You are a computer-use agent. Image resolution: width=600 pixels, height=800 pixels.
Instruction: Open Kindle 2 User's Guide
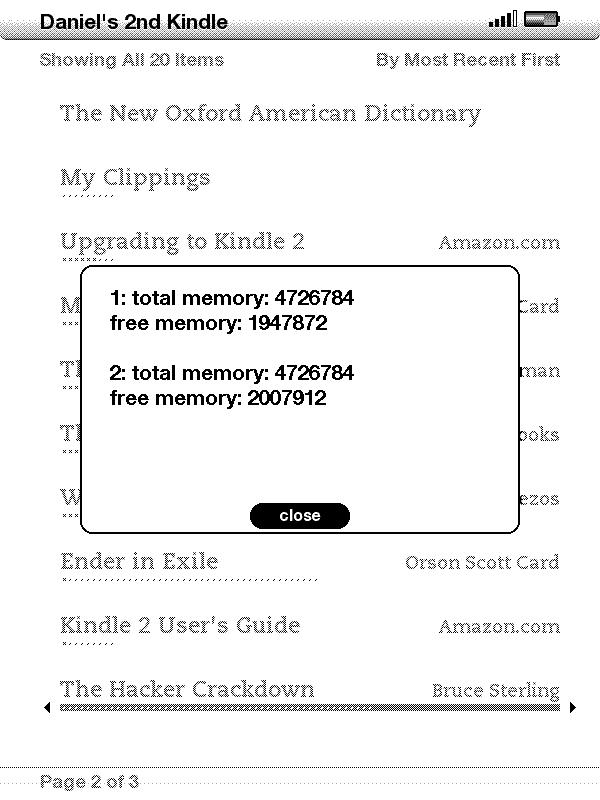click(x=180, y=625)
